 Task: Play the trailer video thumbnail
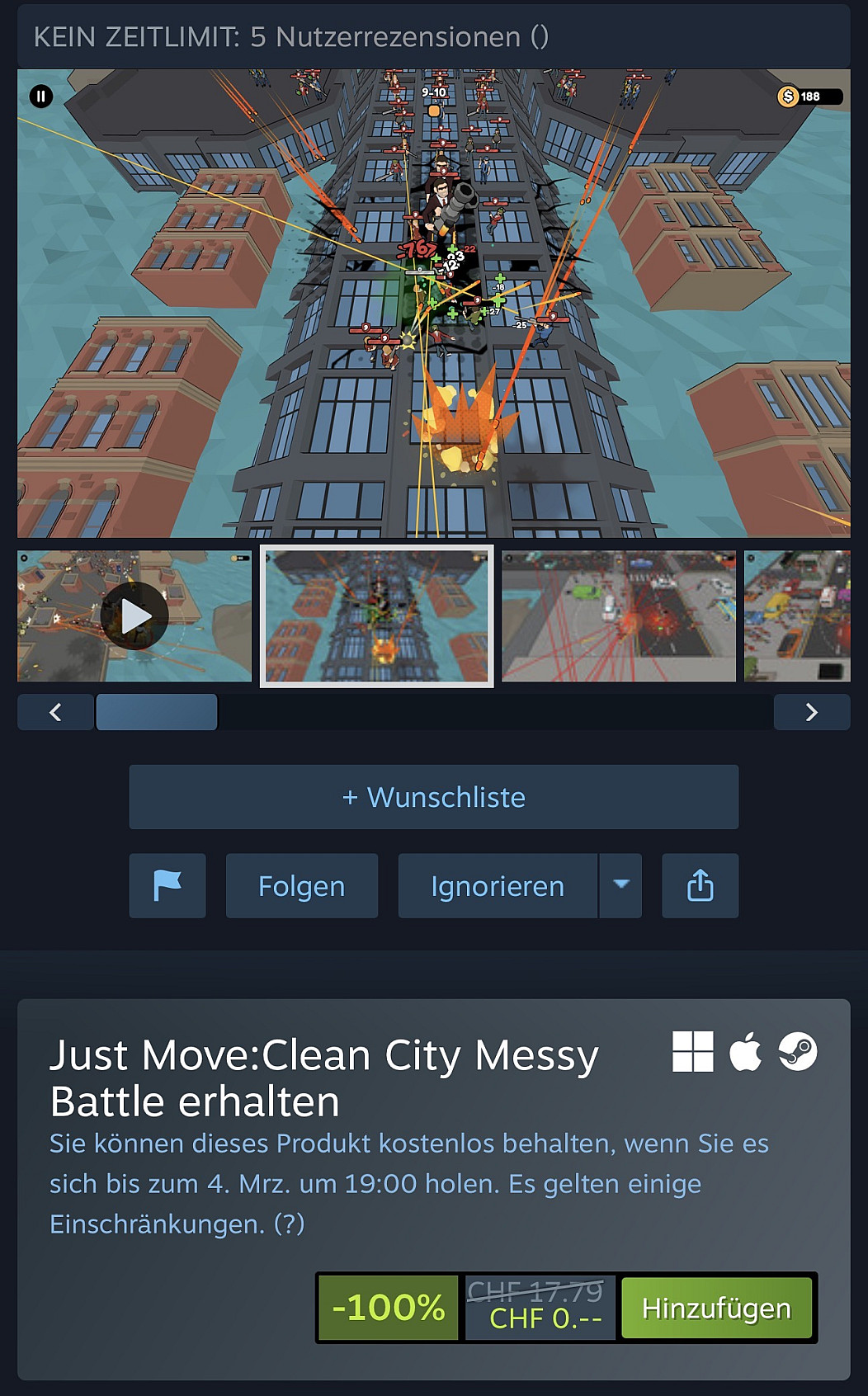[x=134, y=616]
